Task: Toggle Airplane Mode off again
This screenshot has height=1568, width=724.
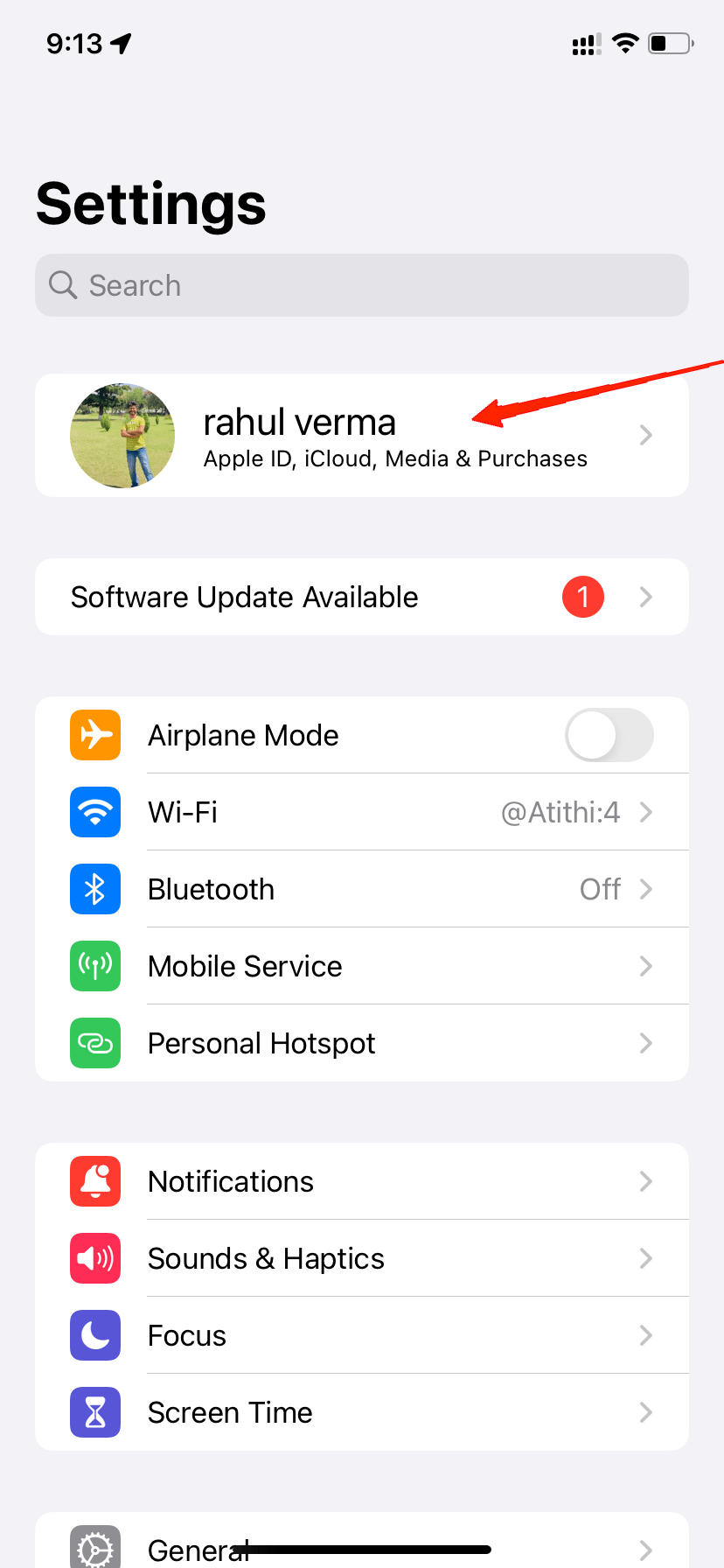Action: 609,735
